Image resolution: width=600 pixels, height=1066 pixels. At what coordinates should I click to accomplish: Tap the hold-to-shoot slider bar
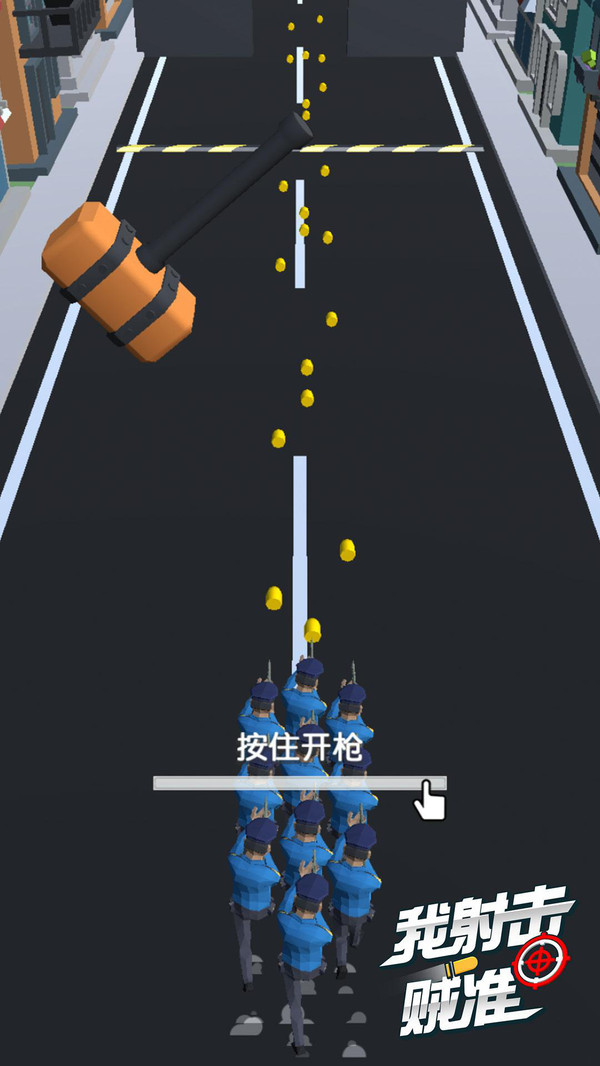[x=298, y=783]
